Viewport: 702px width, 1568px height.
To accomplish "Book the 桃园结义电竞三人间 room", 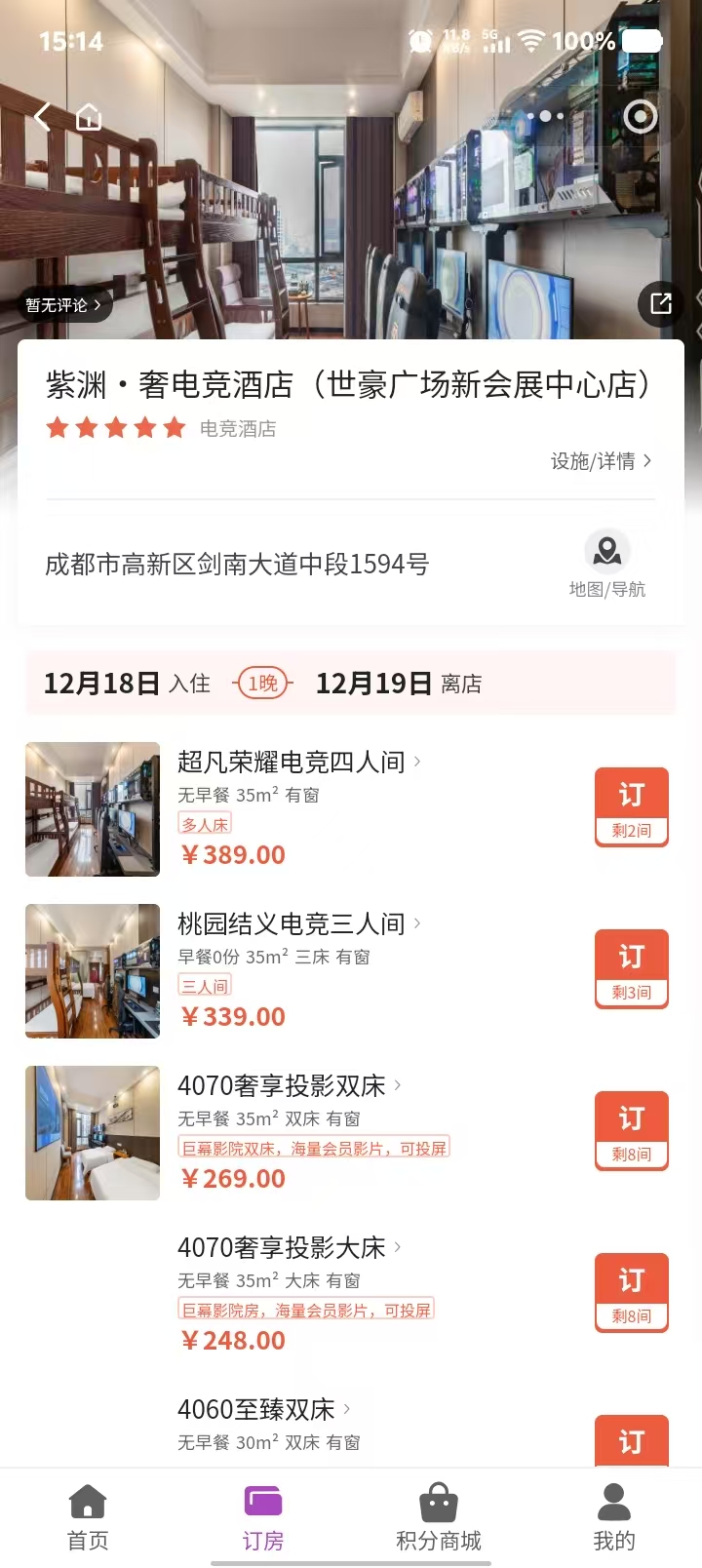I will [631, 968].
